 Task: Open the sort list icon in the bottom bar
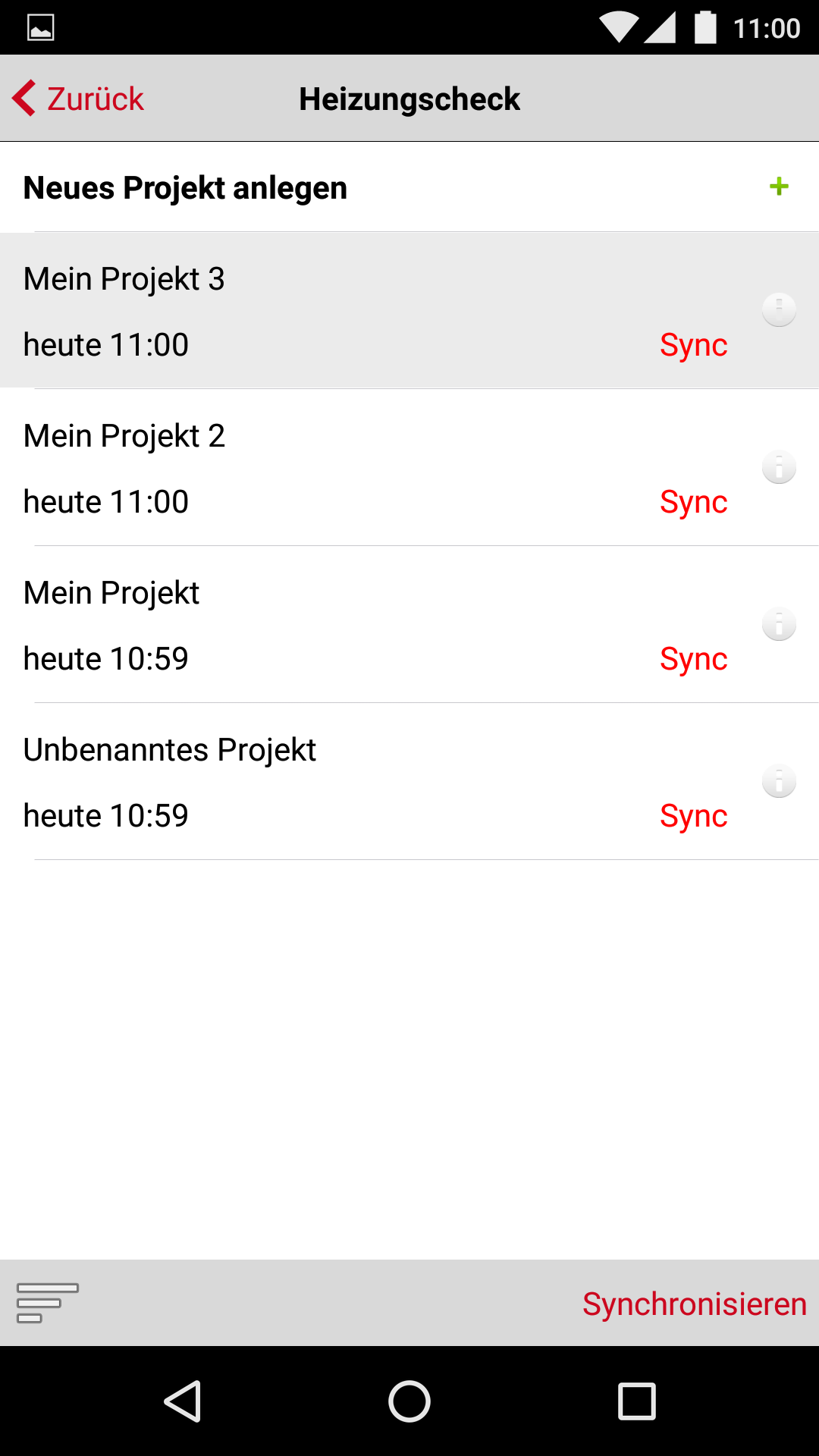(47, 1303)
